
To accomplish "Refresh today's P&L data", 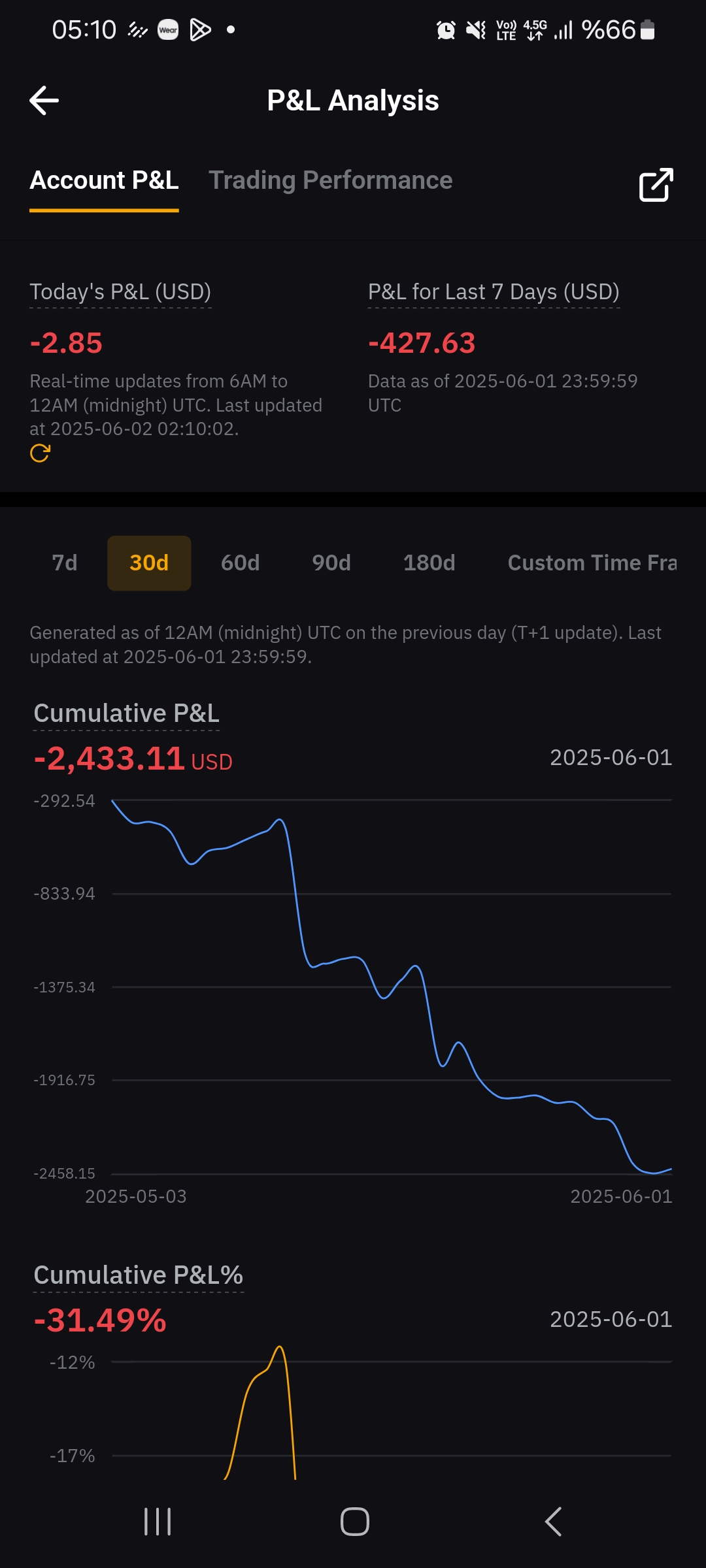I will click(40, 453).
